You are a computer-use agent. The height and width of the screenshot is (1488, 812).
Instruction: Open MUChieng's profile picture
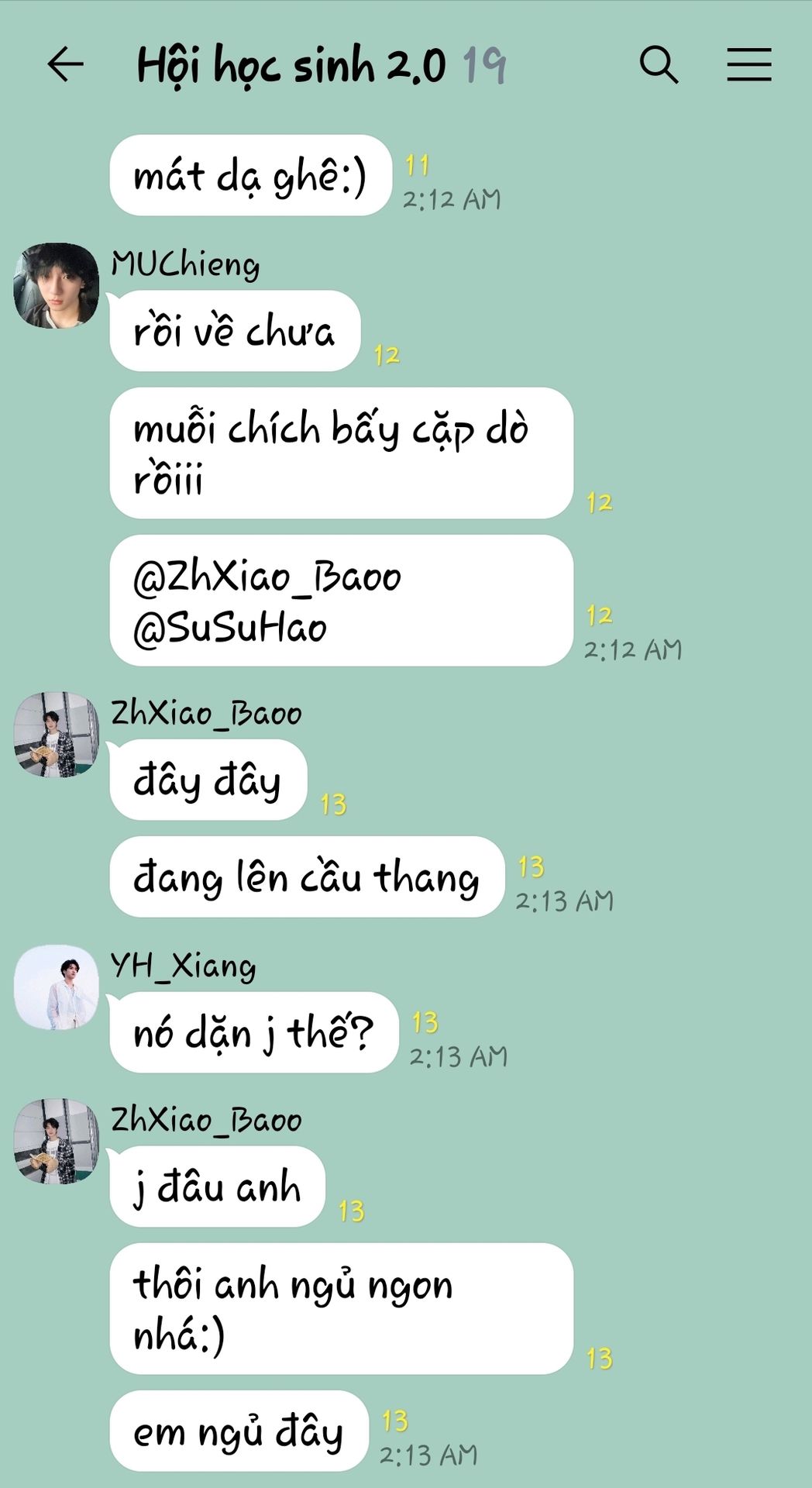[x=57, y=285]
